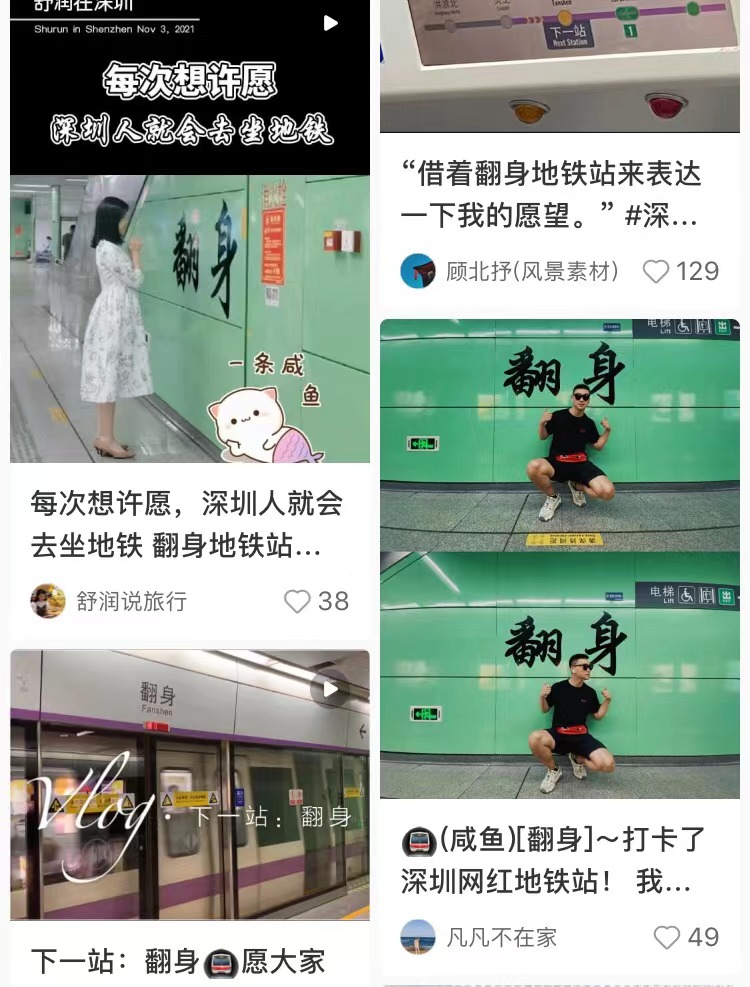Screen dimensions: 750x987
Task: Like the post by 舒润说旅行
Action: tap(298, 601)
